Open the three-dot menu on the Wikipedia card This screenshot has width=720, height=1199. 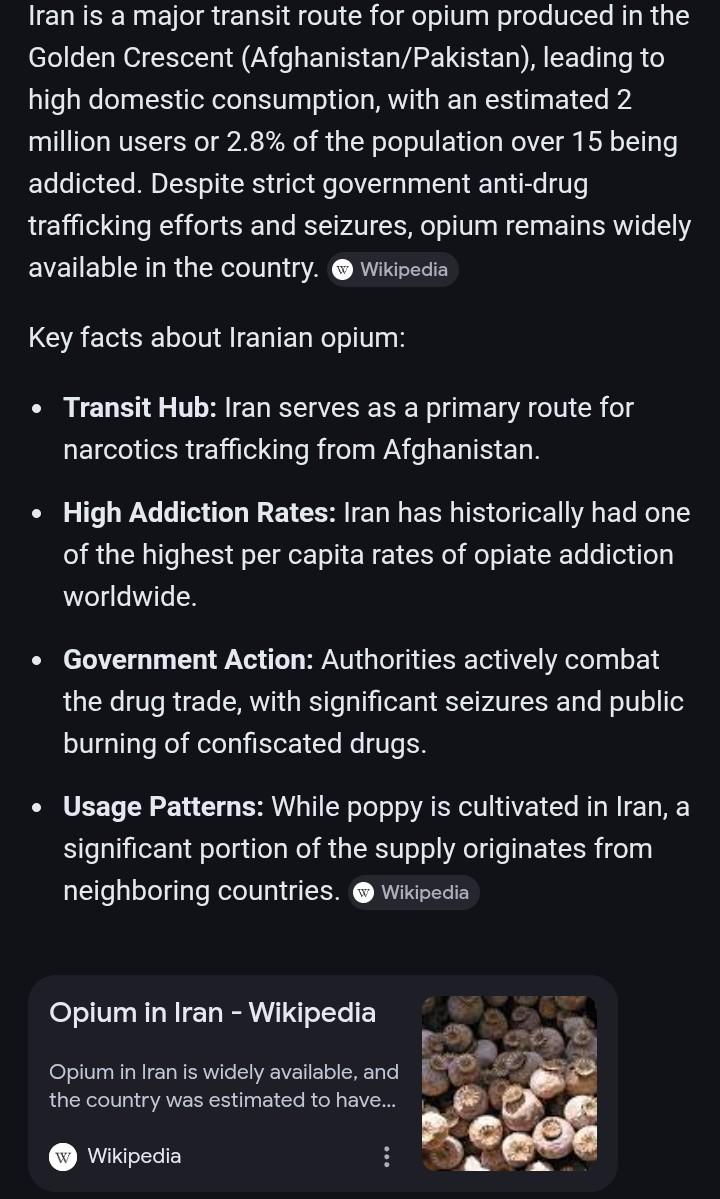pyautogui.click(x=387, y=1157)
